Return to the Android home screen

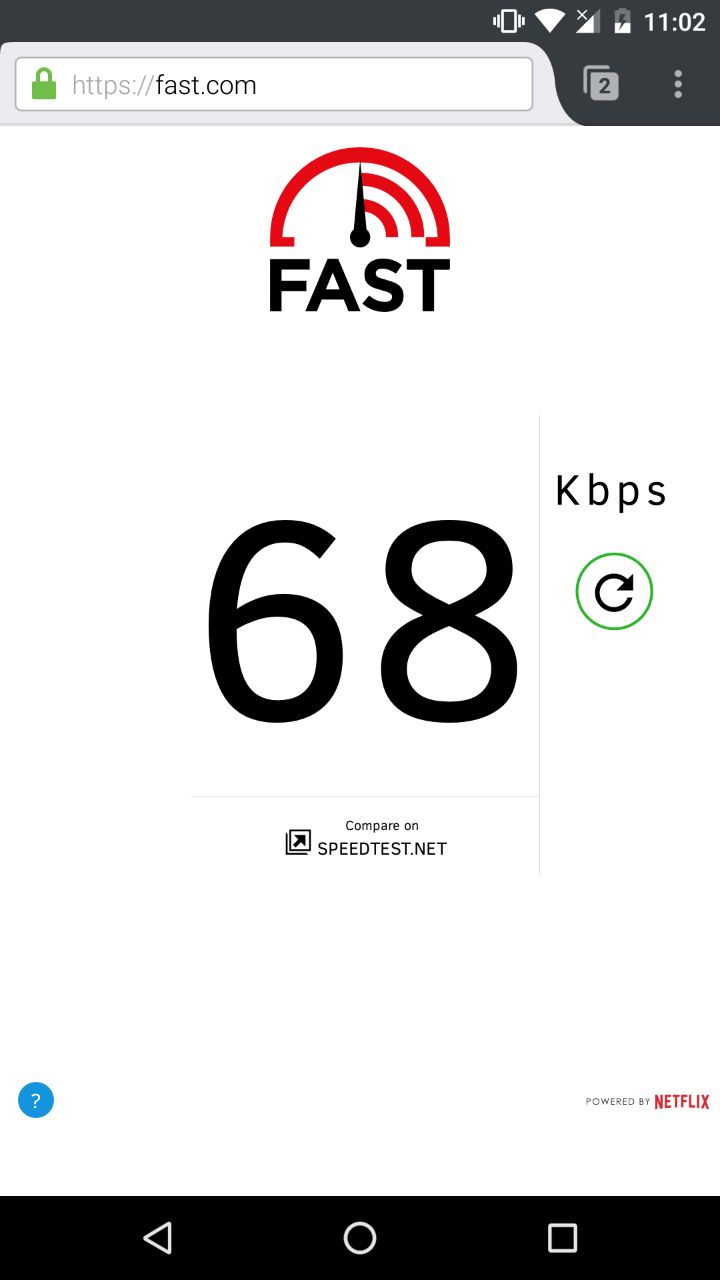coord(360,1238)
